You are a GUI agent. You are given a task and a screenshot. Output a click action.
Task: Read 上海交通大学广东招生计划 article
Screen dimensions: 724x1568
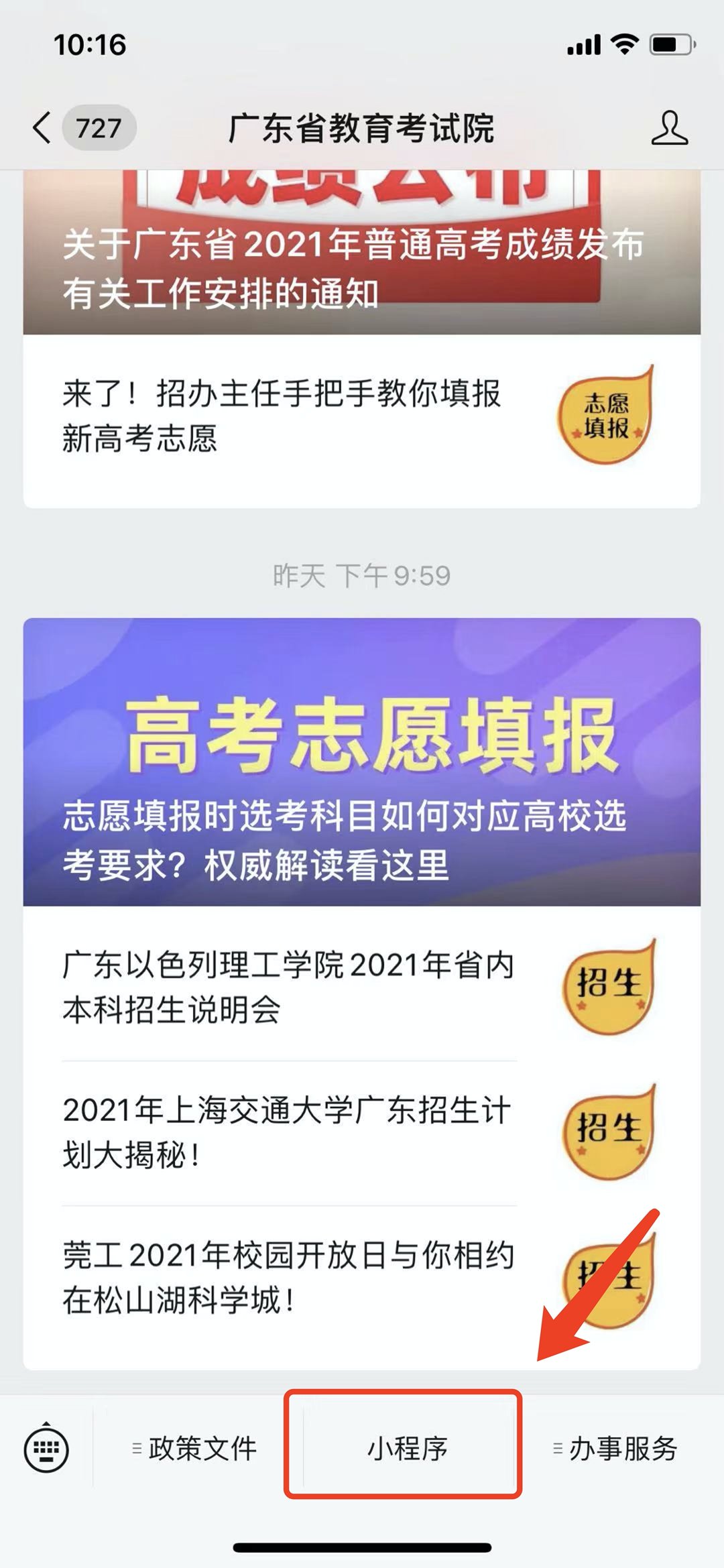point(288,1132)
